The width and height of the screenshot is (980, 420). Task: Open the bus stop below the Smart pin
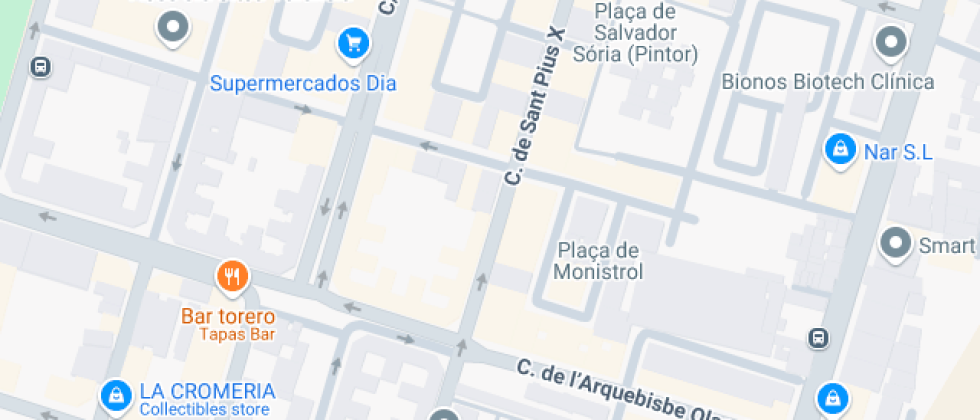818,338
